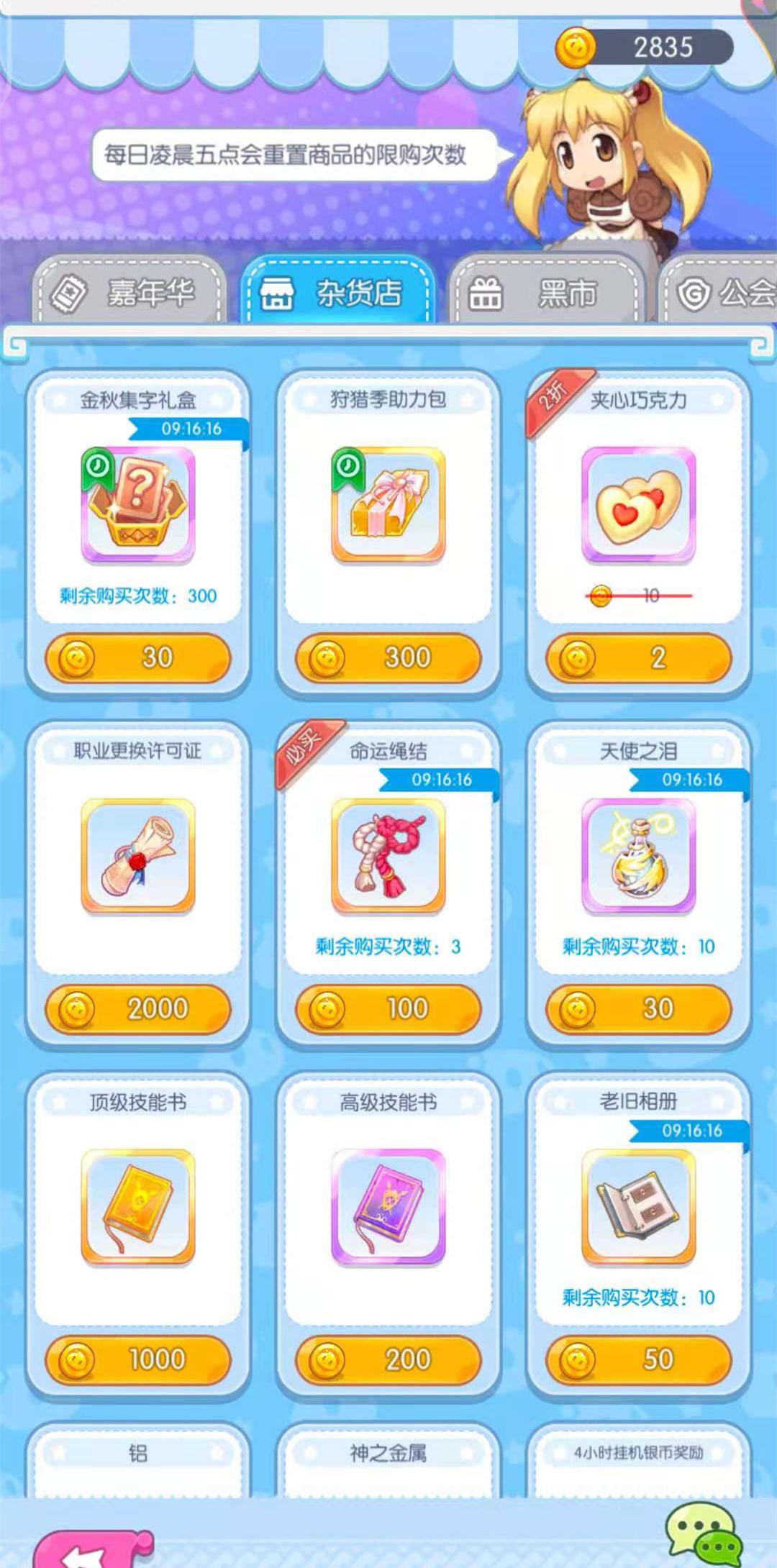Open the 铝 item card

pos(138,1460)
